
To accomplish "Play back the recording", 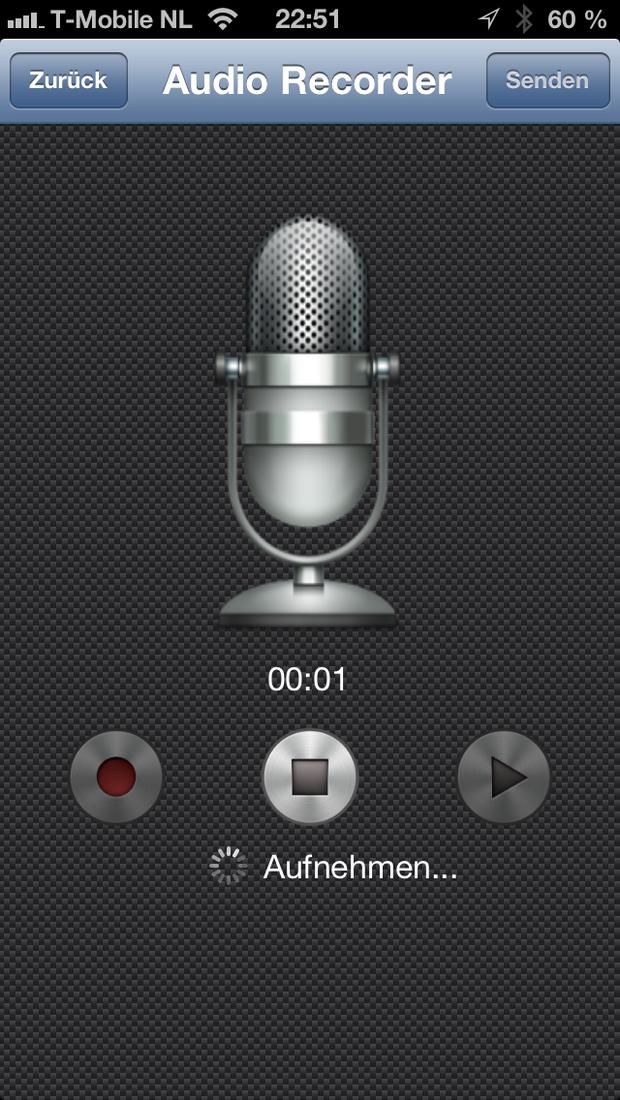I will click(504, 777).
